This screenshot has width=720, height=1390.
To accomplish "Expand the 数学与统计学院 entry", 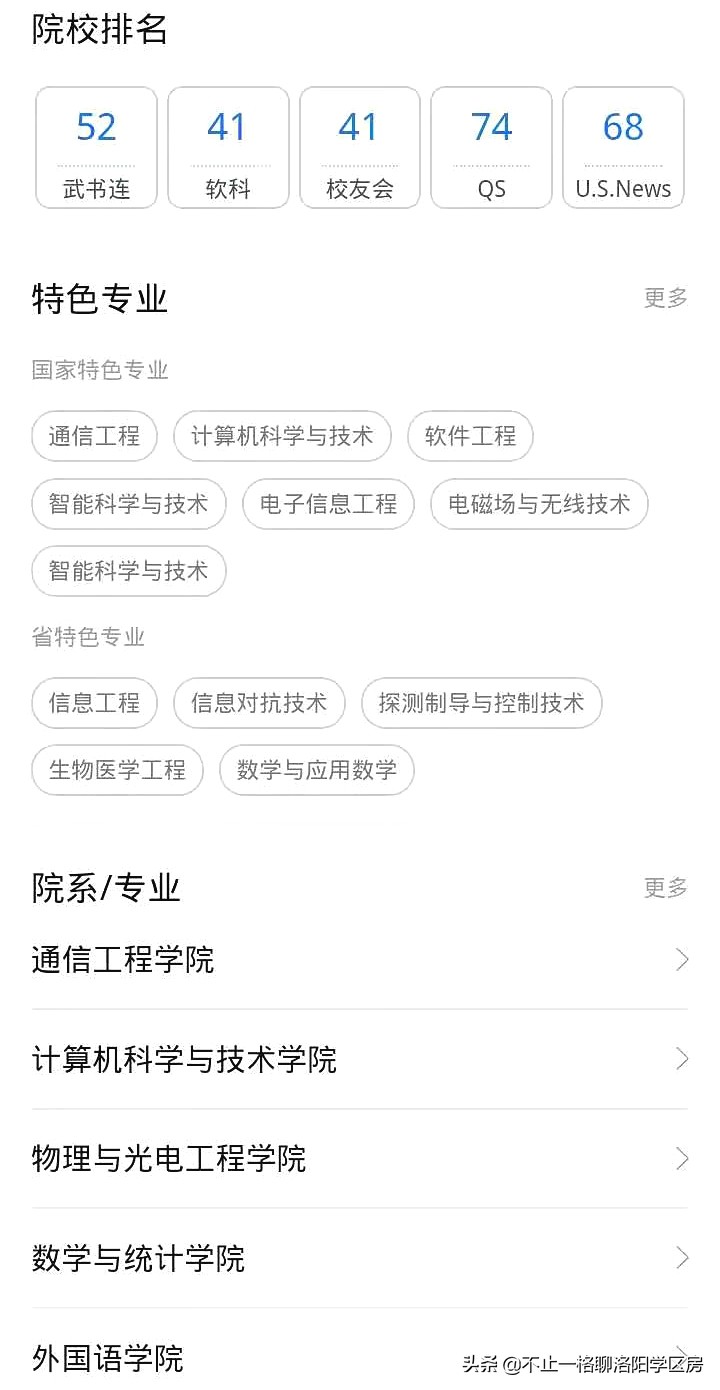I will [360, 1258].
